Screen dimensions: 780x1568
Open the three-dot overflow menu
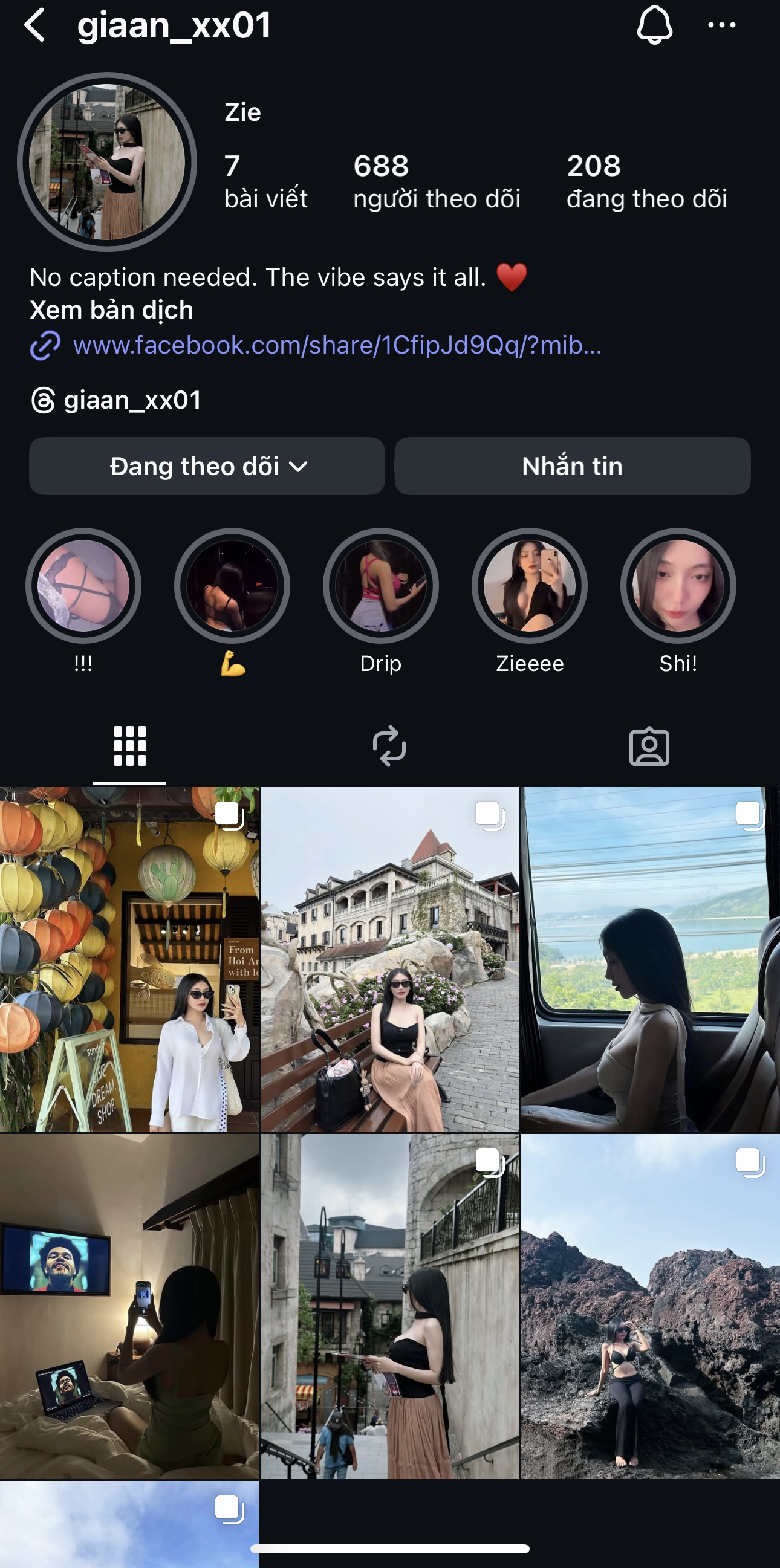[721, 25]
